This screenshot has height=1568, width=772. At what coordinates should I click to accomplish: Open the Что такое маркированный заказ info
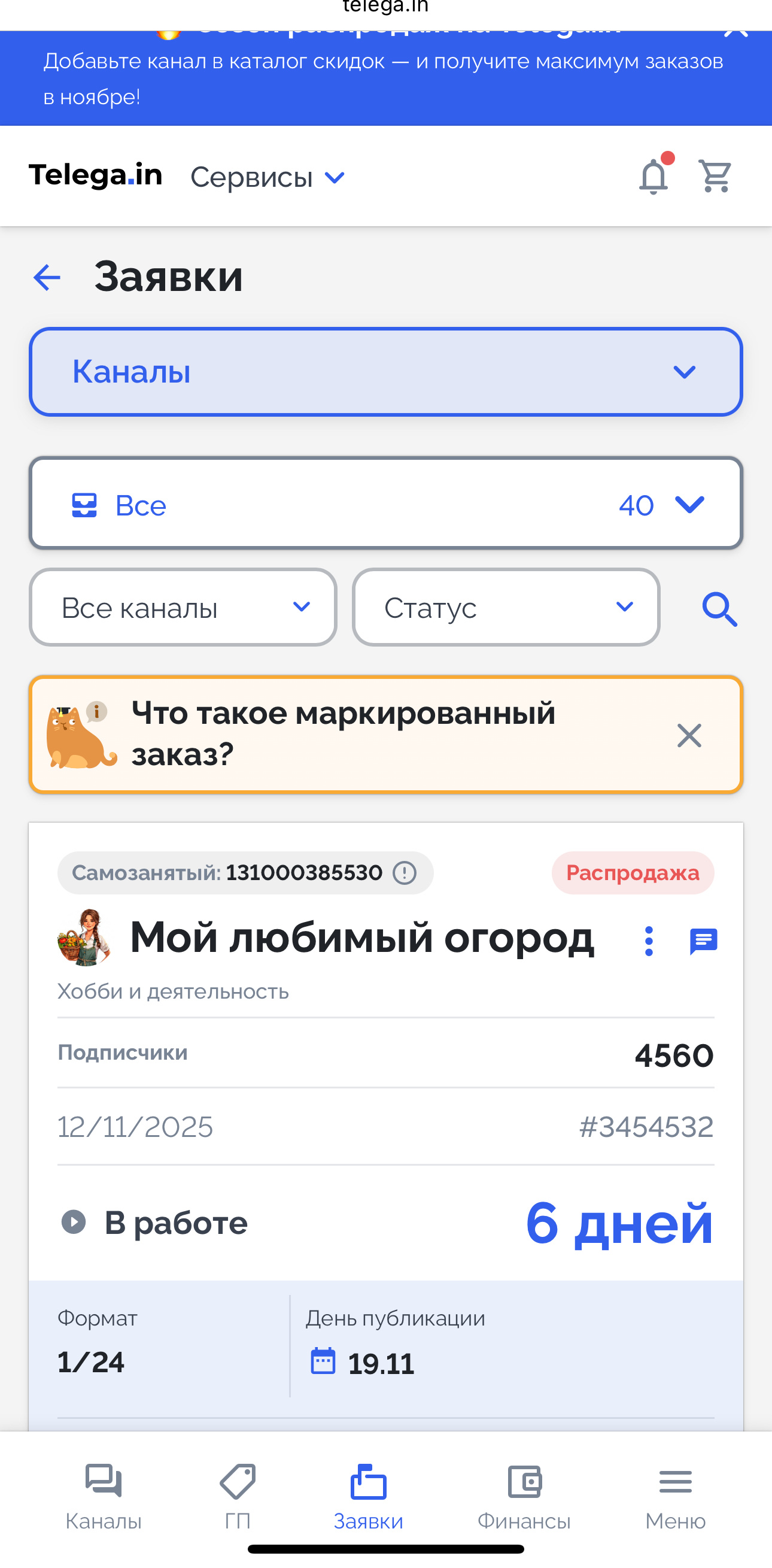pos(344,733)
